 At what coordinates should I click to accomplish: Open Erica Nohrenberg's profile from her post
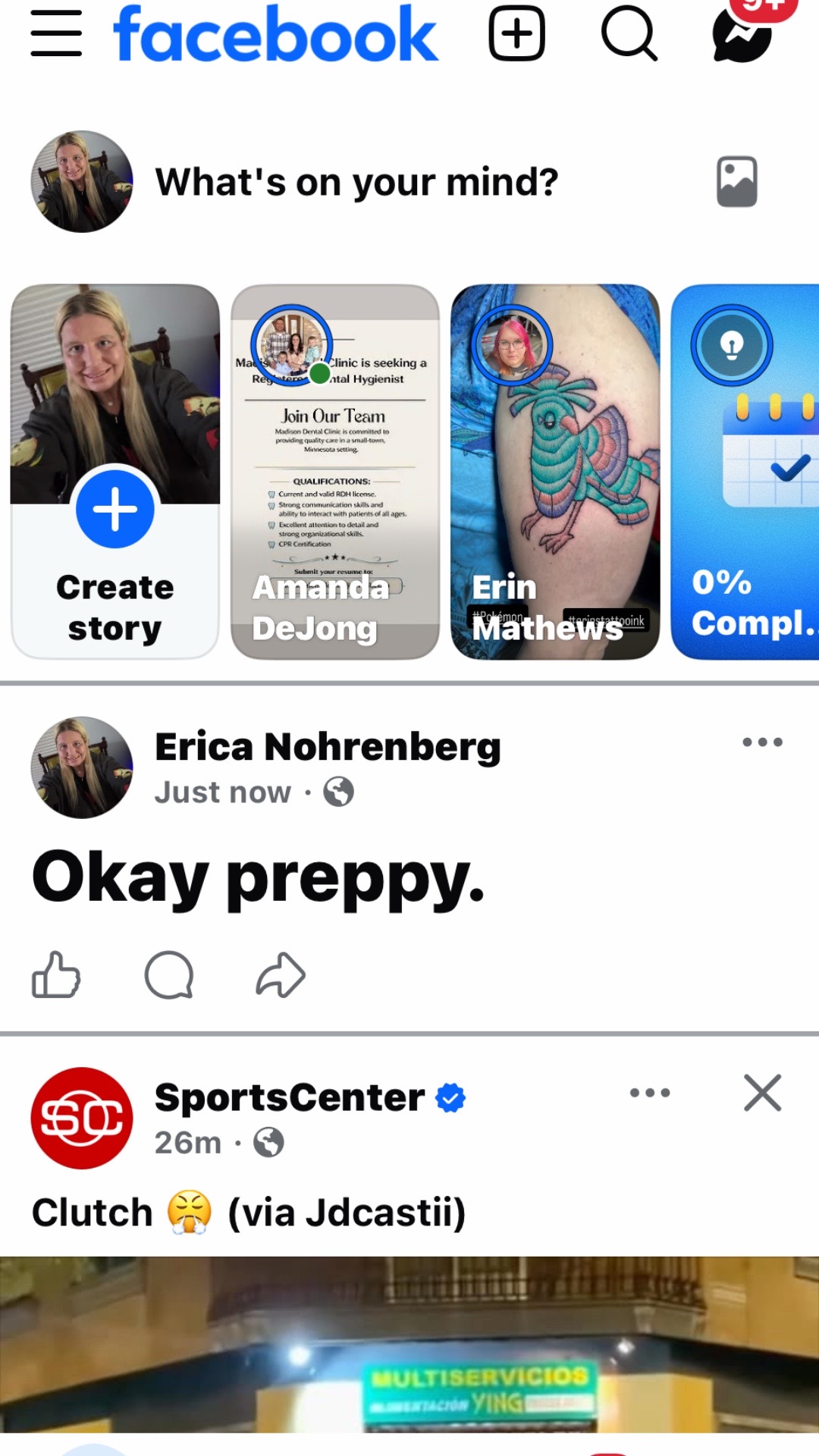pyautogui.click(x=328, y=747)
